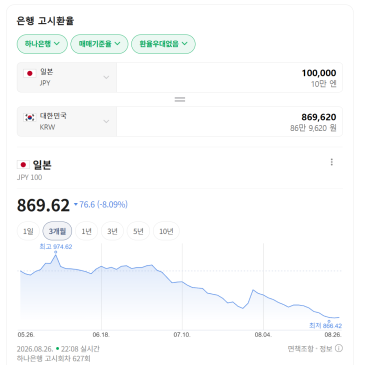Switch chart to the 3년 period
This screenshot has width=365, height=365.
pos(112,231)
